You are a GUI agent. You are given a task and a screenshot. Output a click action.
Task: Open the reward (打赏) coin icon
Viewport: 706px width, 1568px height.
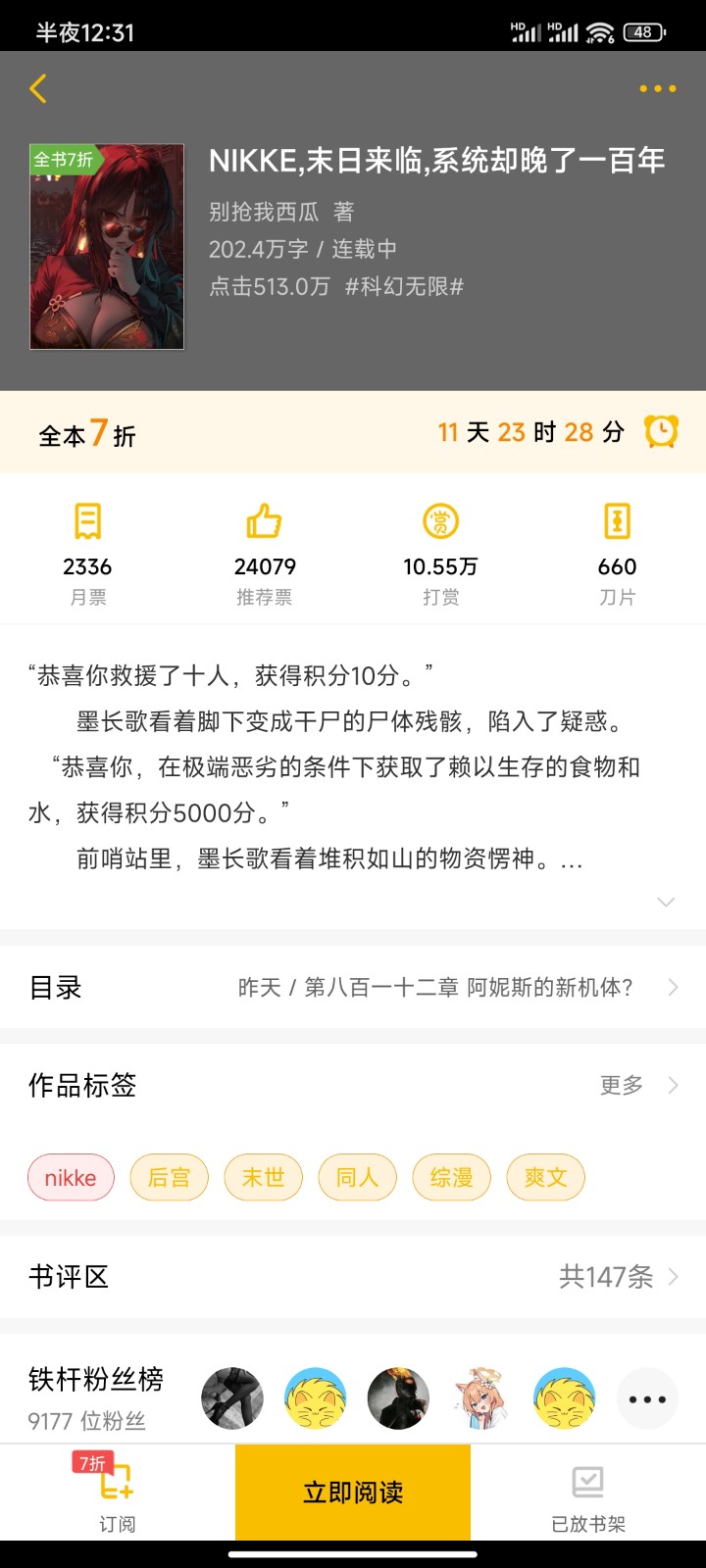coord(441,521)
